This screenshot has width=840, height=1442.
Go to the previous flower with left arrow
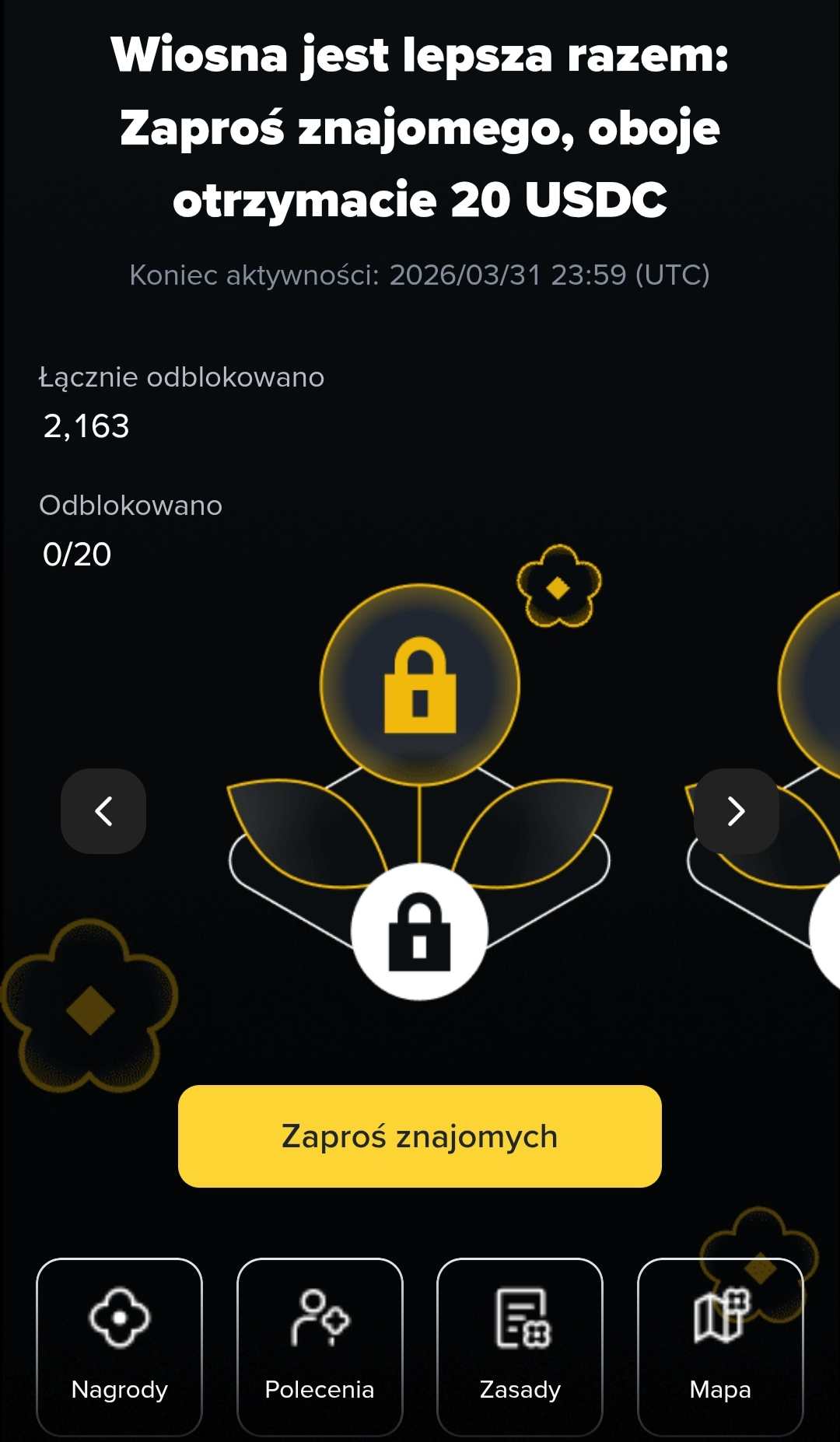coord(103,811)
